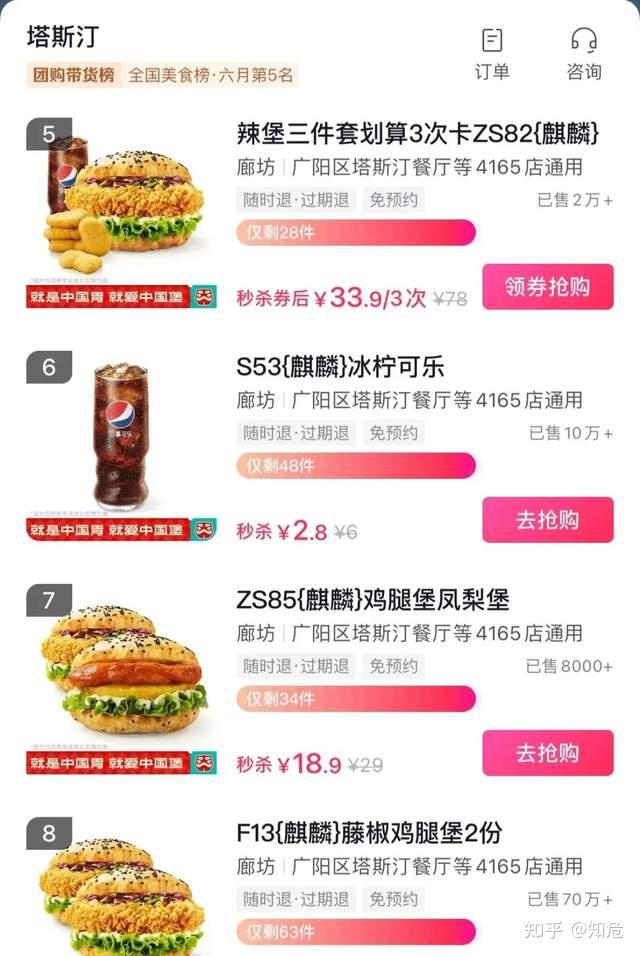This screenshot has width=640, height=956.
Task: Open the 团购带货榜 ranking badge
Action: click(x=73, y=75)
